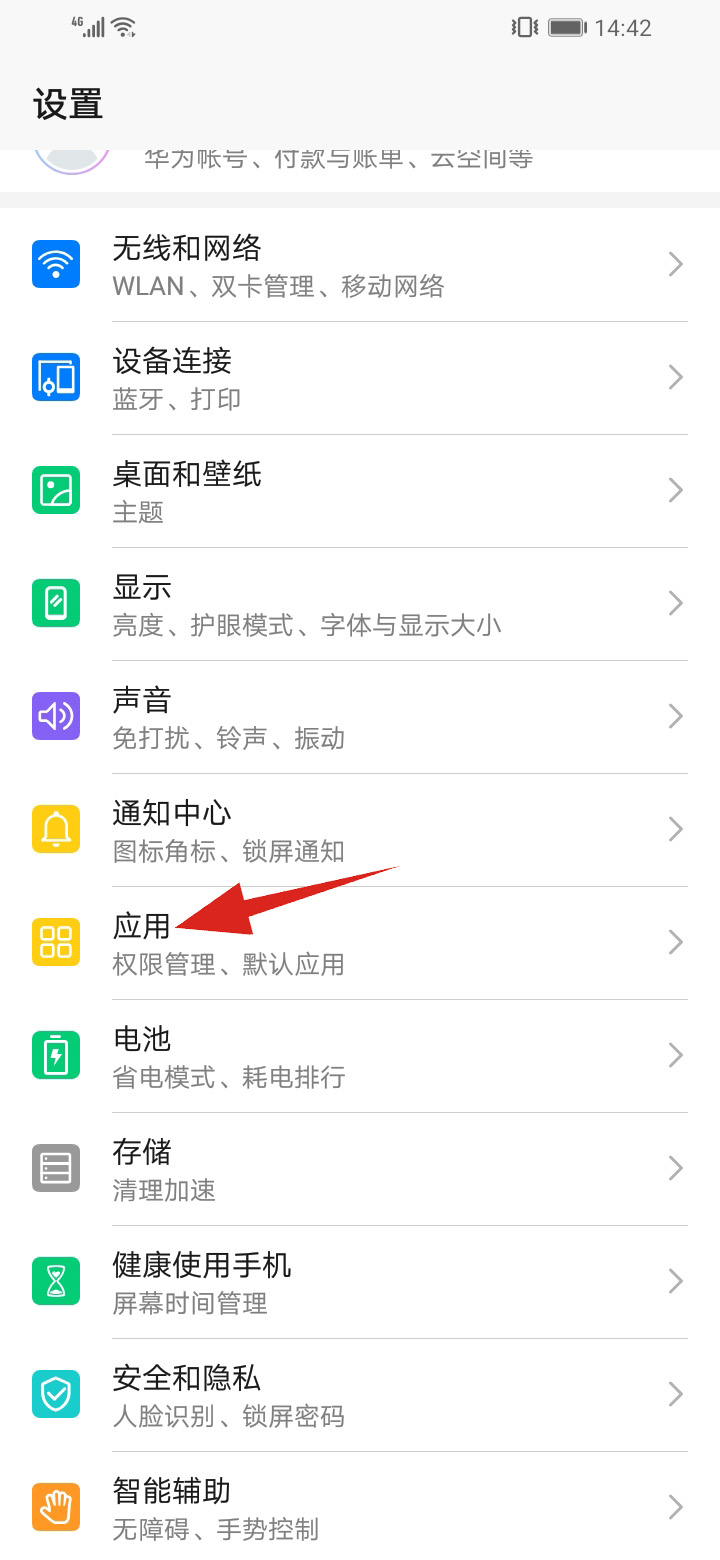
Task: Open 健康使用手机 row
Action: [360, 1282]
